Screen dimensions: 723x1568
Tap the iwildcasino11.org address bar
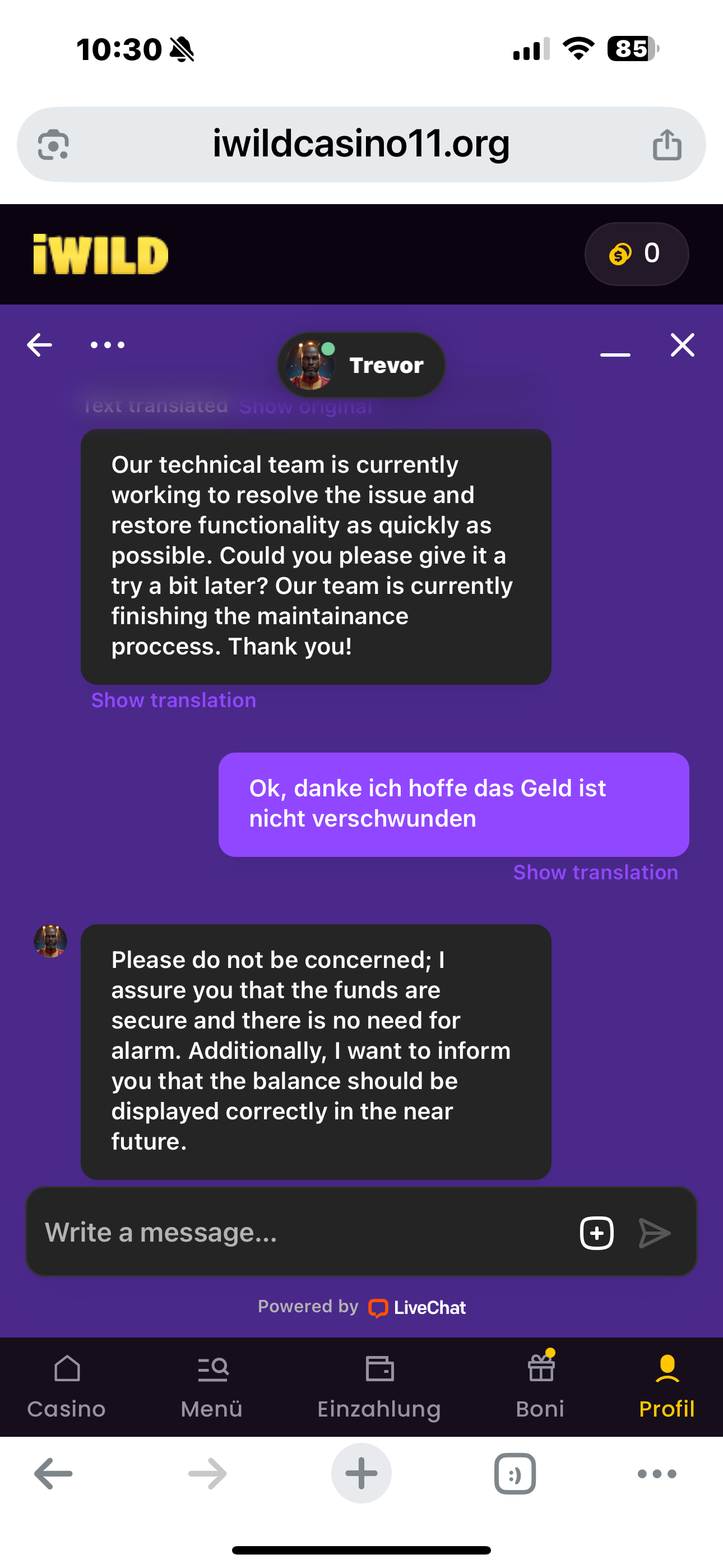coord(360,145)
